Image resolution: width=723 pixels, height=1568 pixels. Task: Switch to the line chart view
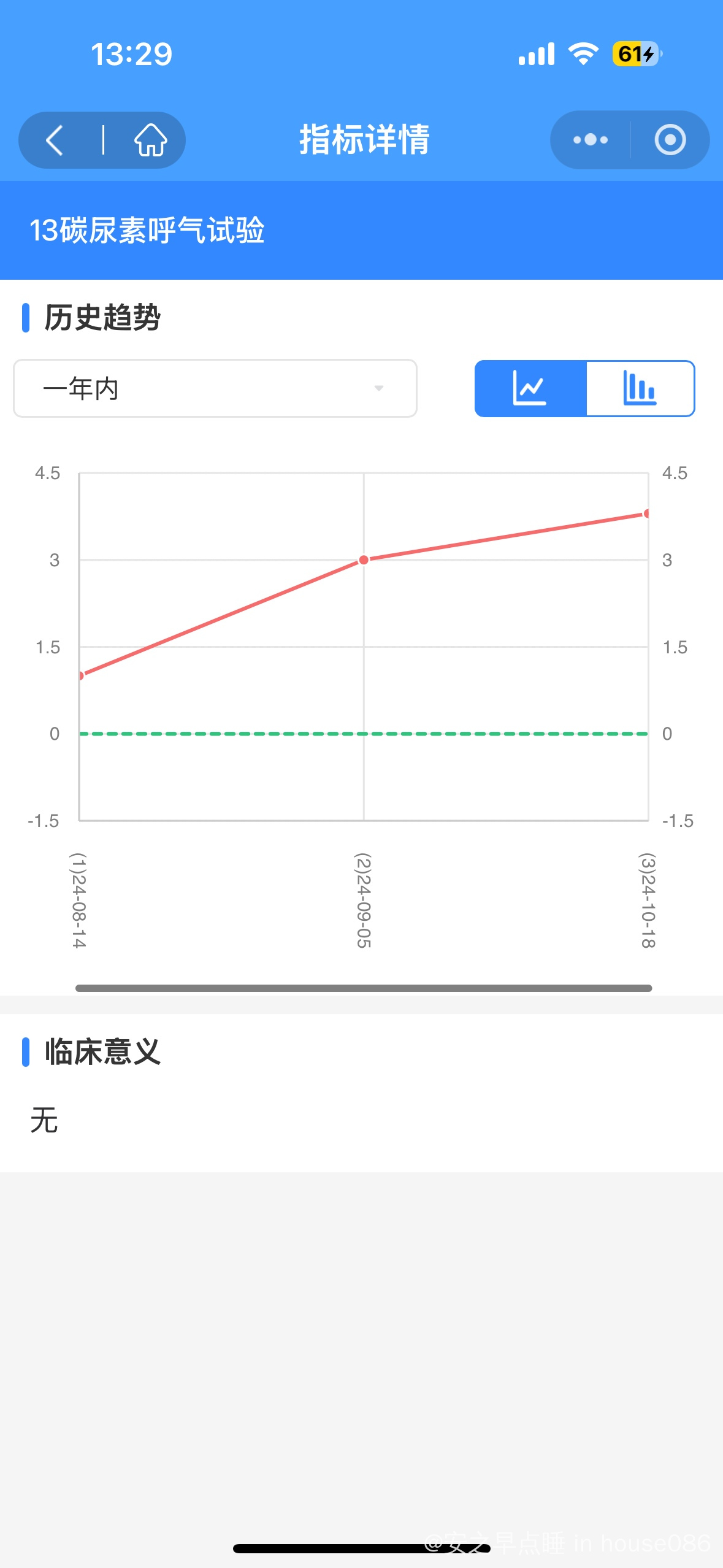coord(530,388)
